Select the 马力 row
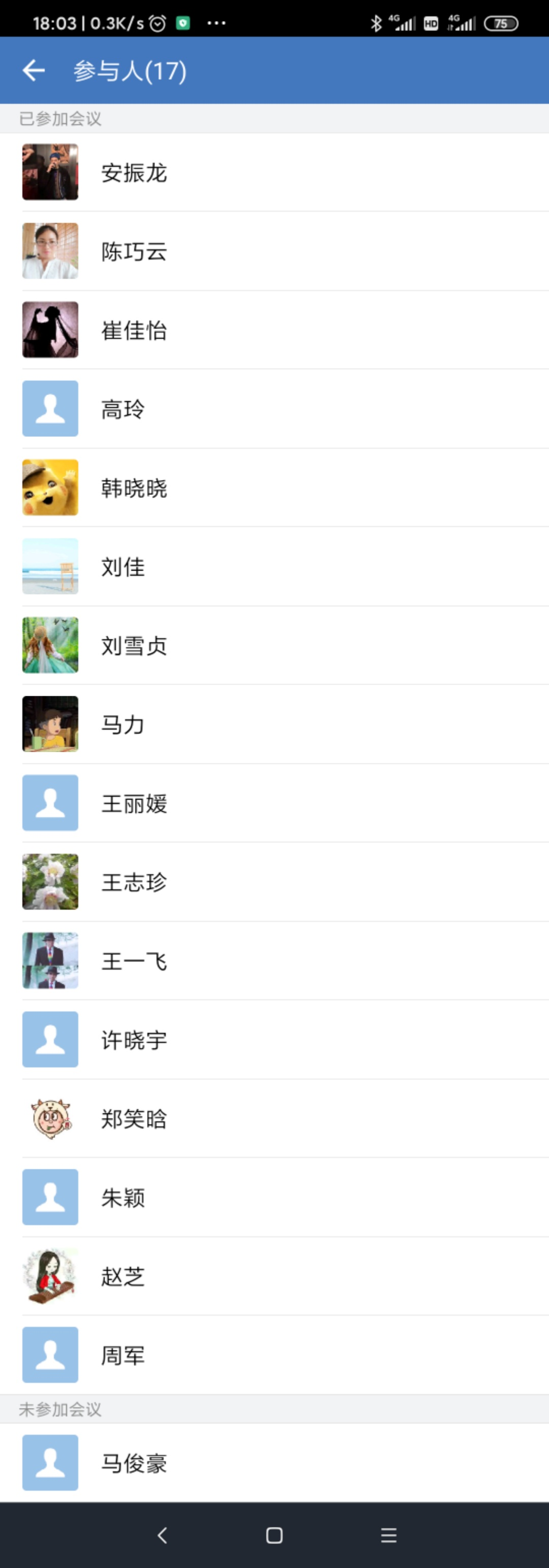 tap(123, 724)
